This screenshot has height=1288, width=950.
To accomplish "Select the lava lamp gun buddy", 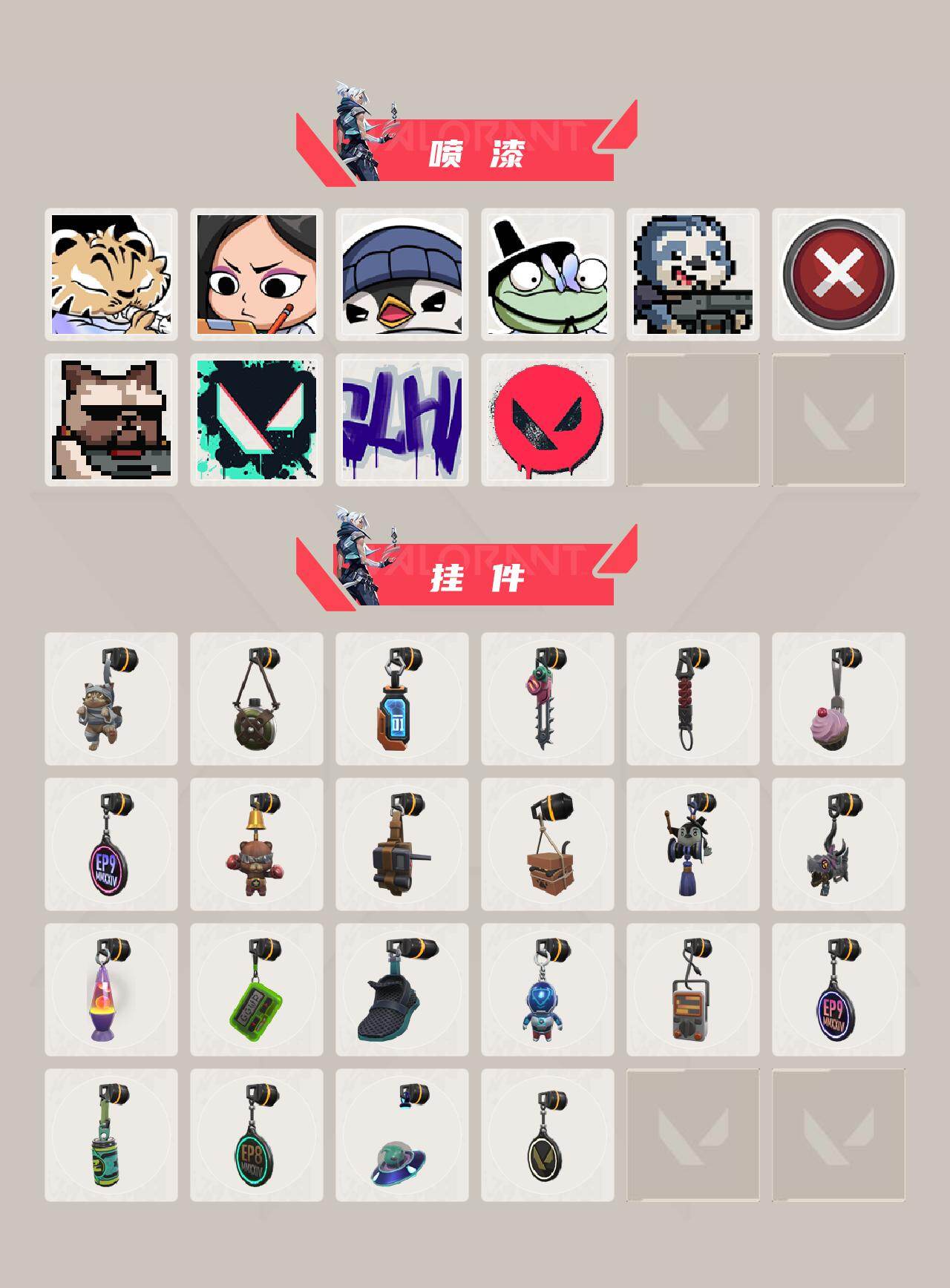I will (110, 1002).
